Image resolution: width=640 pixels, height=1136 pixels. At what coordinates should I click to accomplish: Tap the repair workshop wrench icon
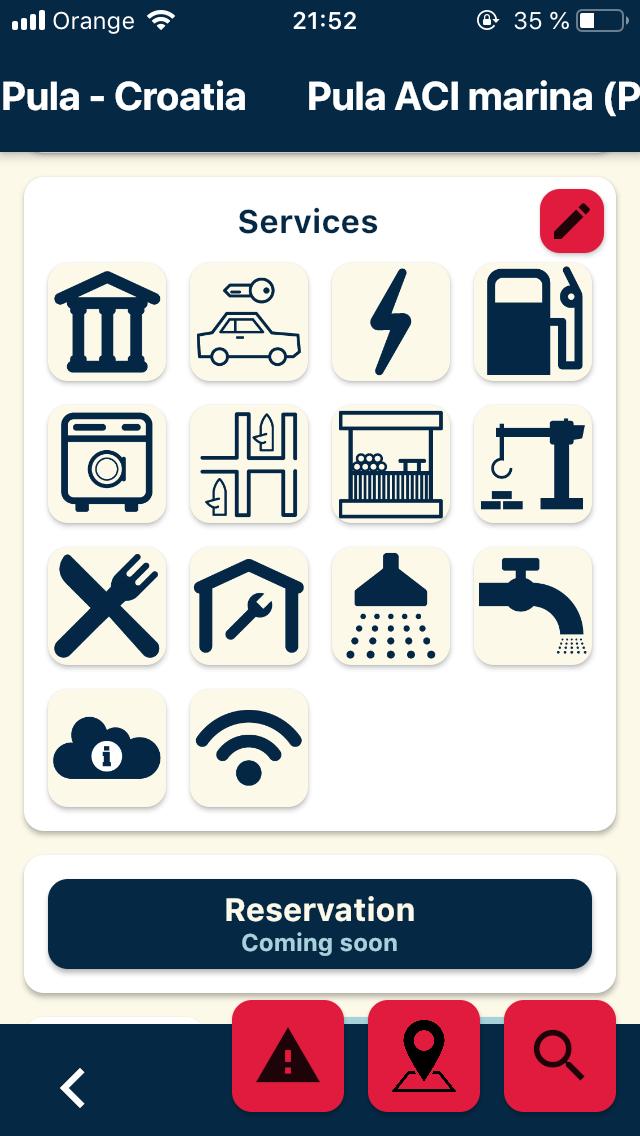coord(249,606)
